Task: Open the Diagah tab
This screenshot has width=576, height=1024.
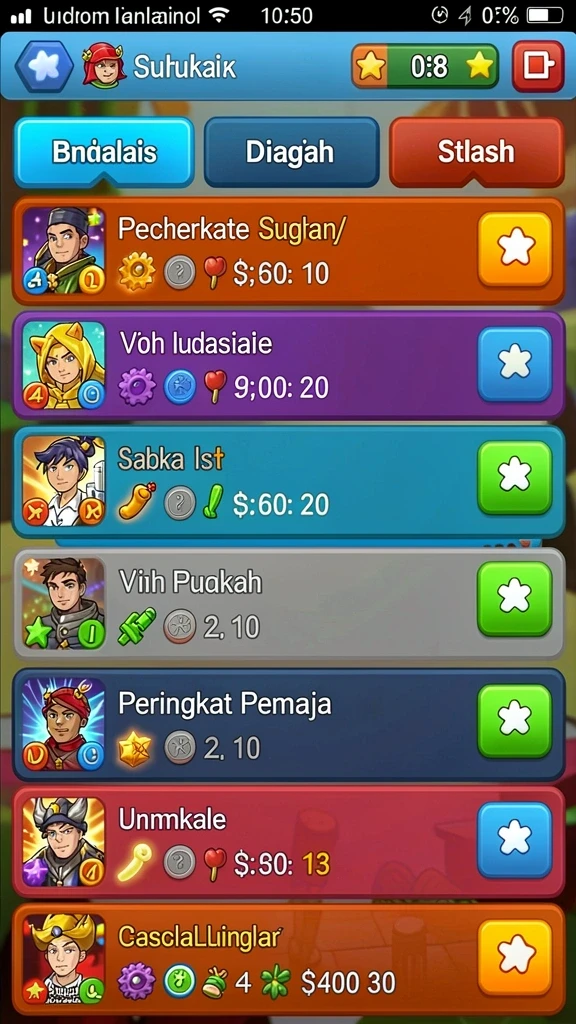Action: coord(291,152)
